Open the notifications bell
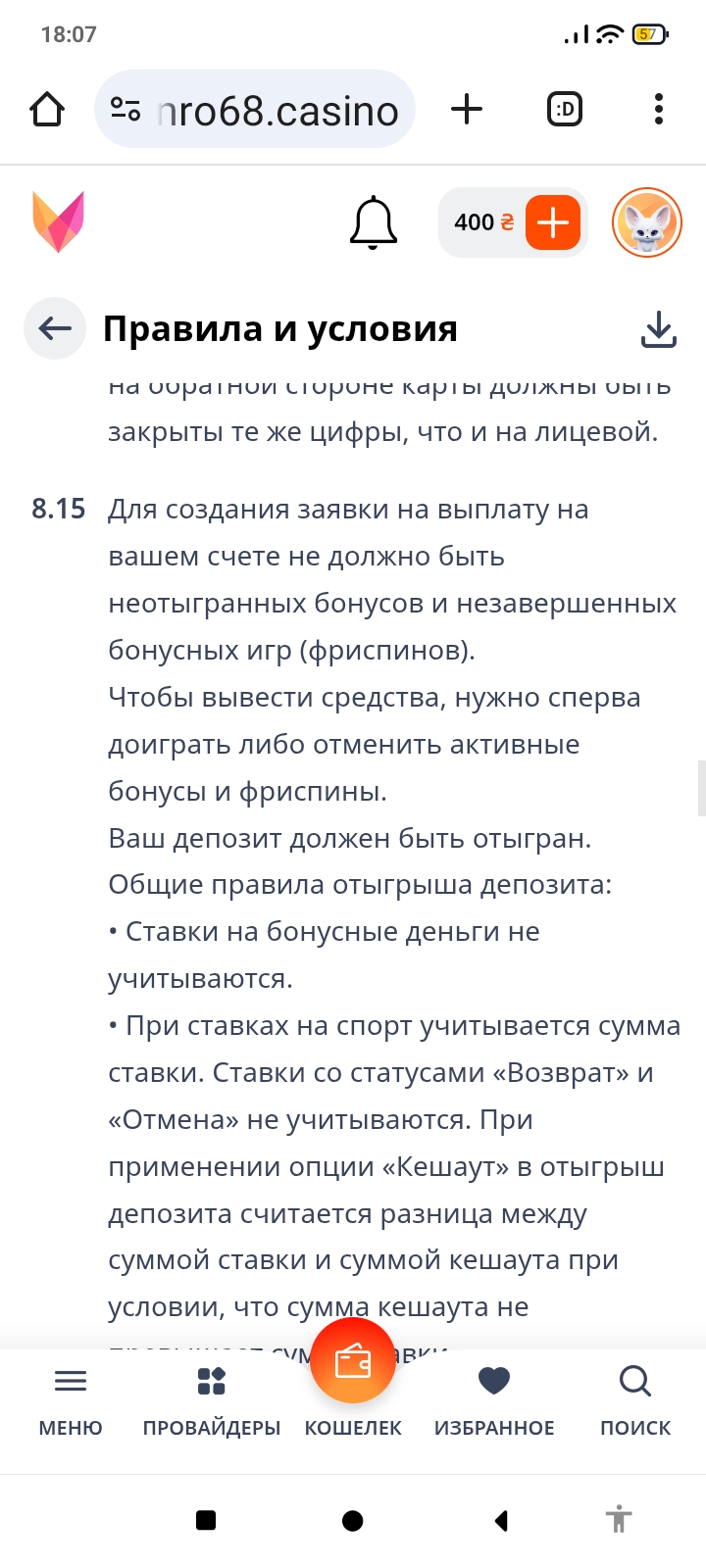 pyautogui.click(x=374, y=222)
